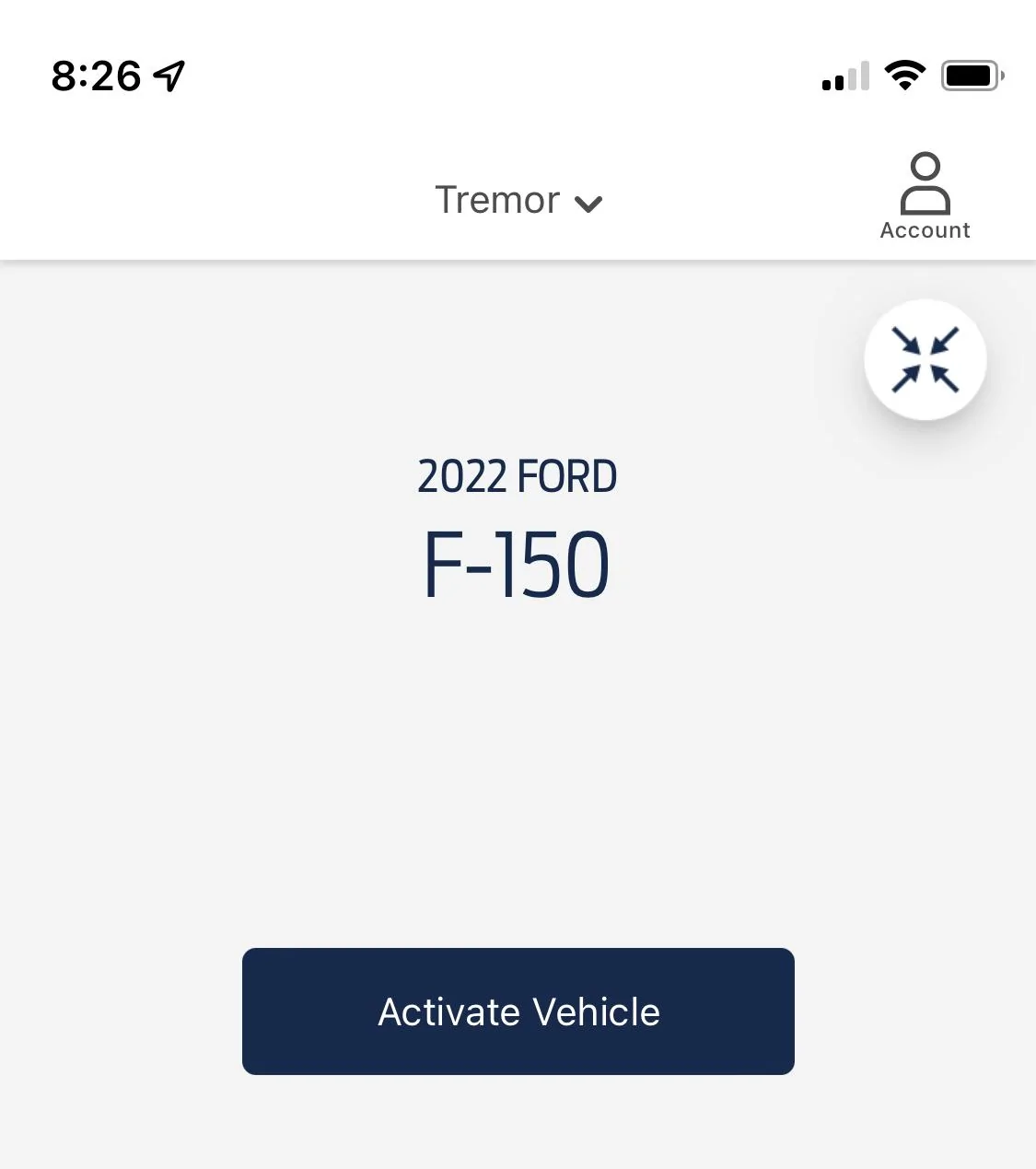Image resolution: width=1036 pixels, height=1169 pixels.
Task: Click the status bar battery level
Action: 968,74
